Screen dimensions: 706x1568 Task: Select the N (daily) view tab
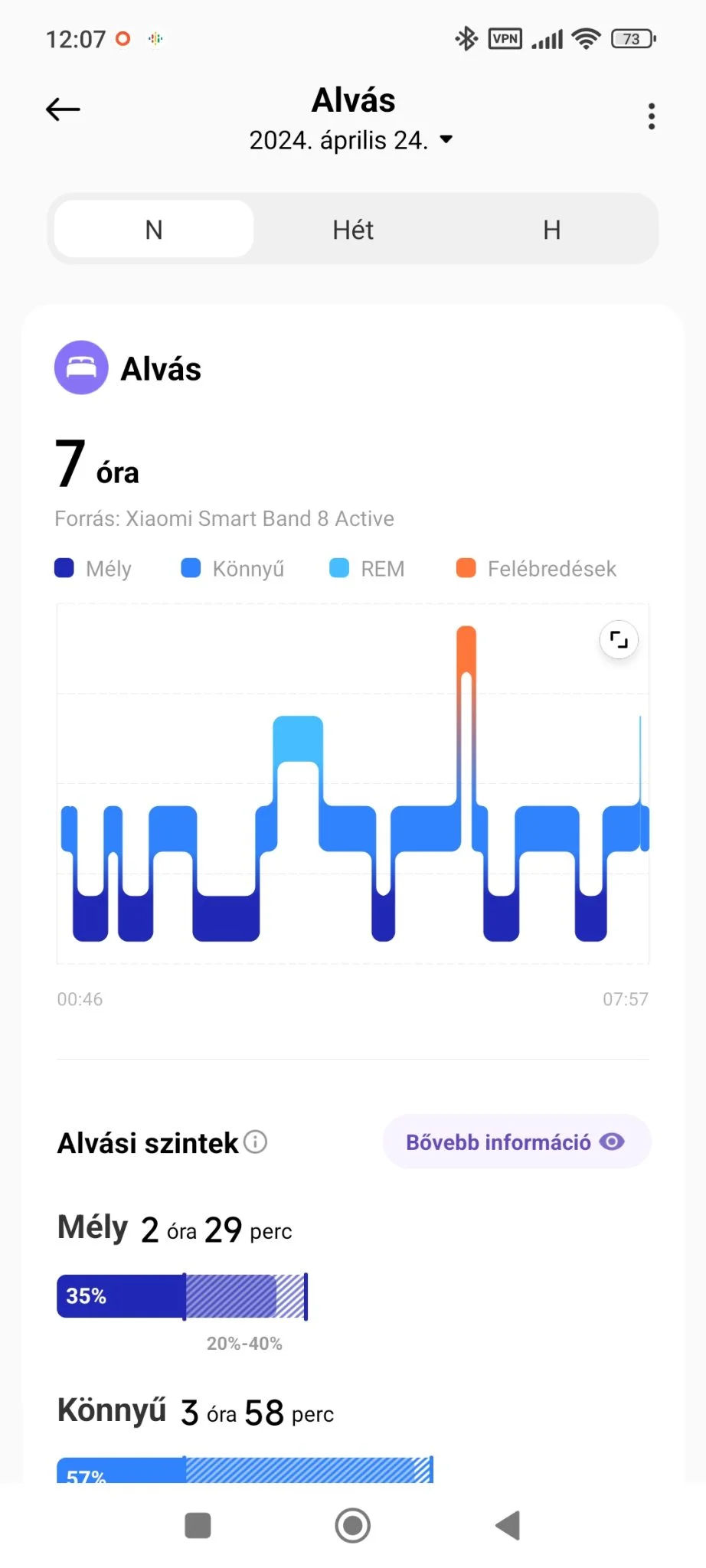[154, 230]
